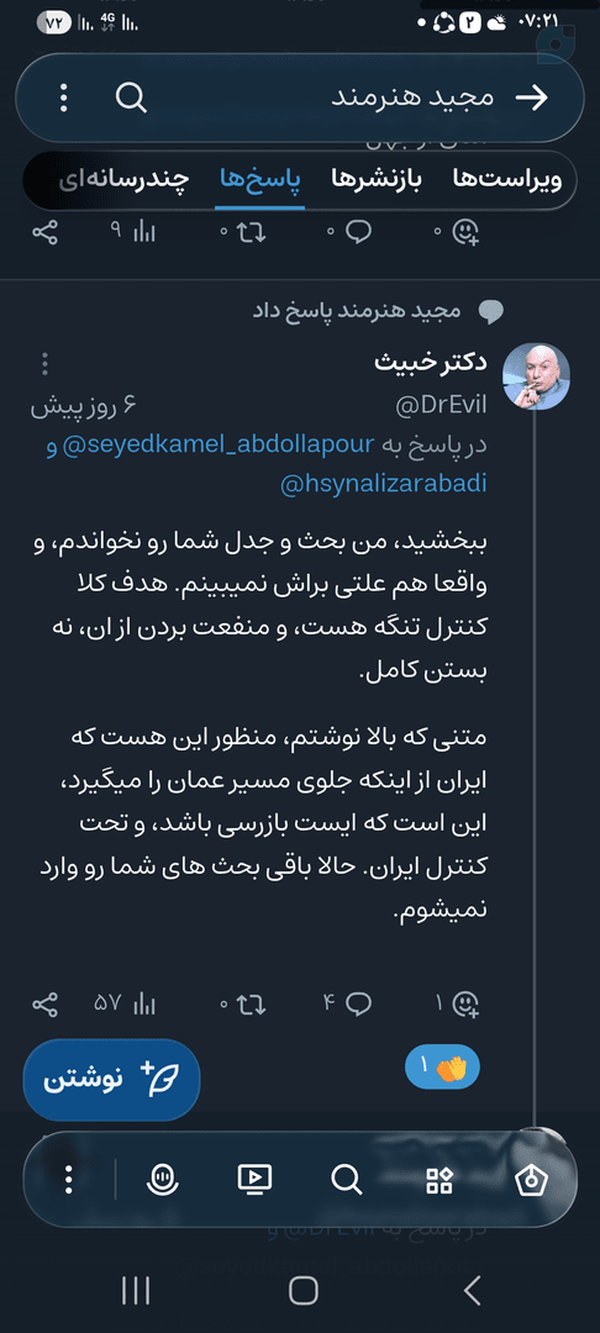Screen dimensions: 600x1333
Task: Tap the search icon in the top bar
Action: pyautogui.click(x=131, y=97)
